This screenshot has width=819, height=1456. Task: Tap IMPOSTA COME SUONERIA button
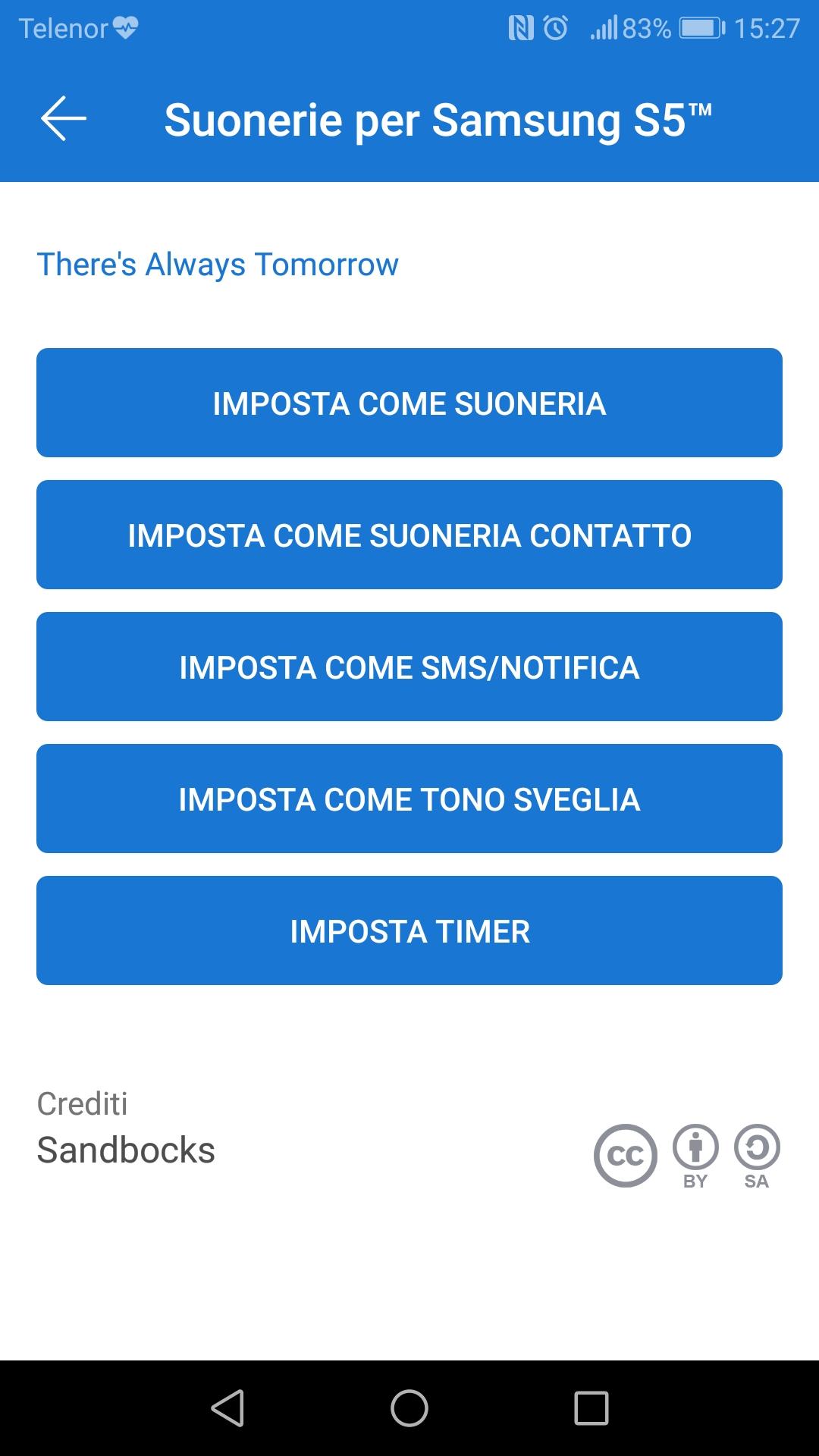coord(409,403)
